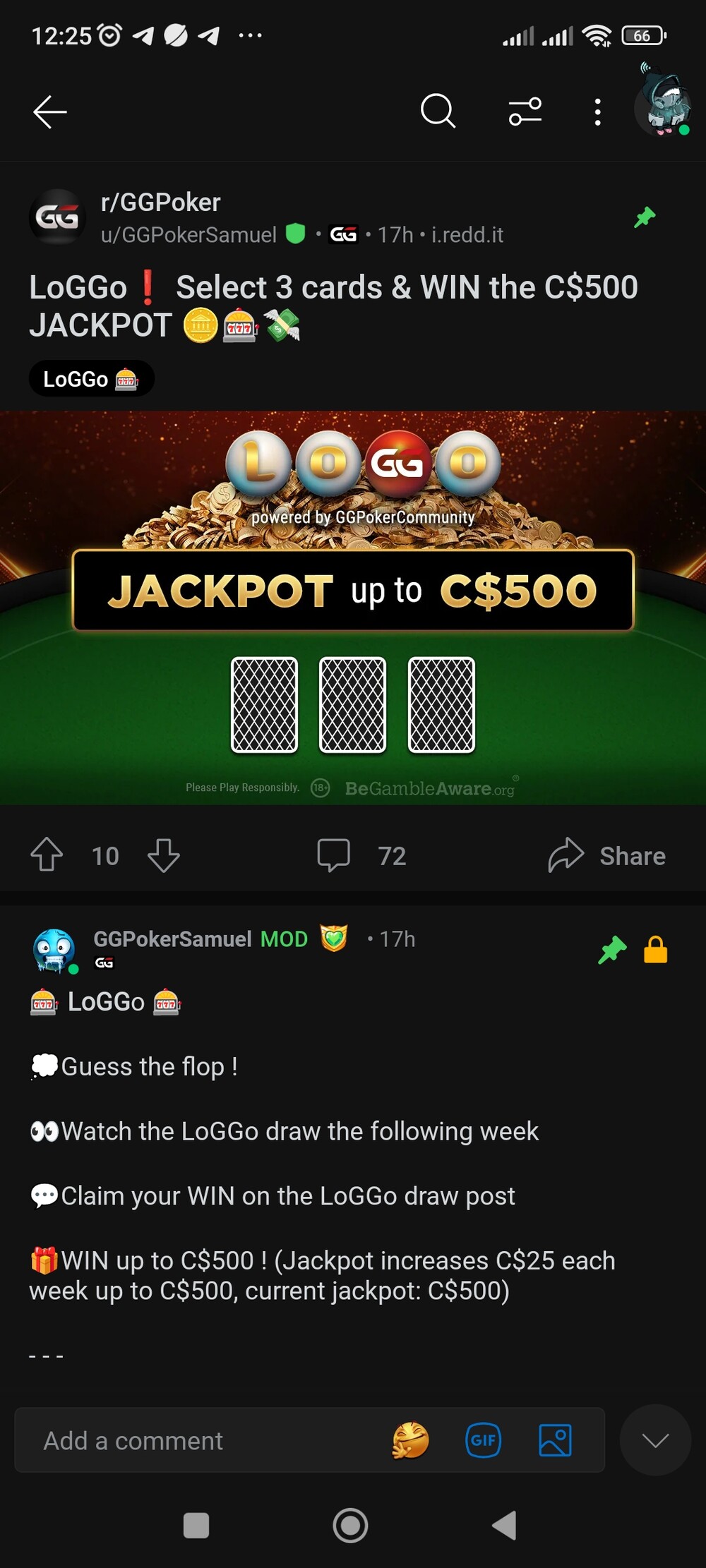Upvote the LoGGo post

[47, 855]
